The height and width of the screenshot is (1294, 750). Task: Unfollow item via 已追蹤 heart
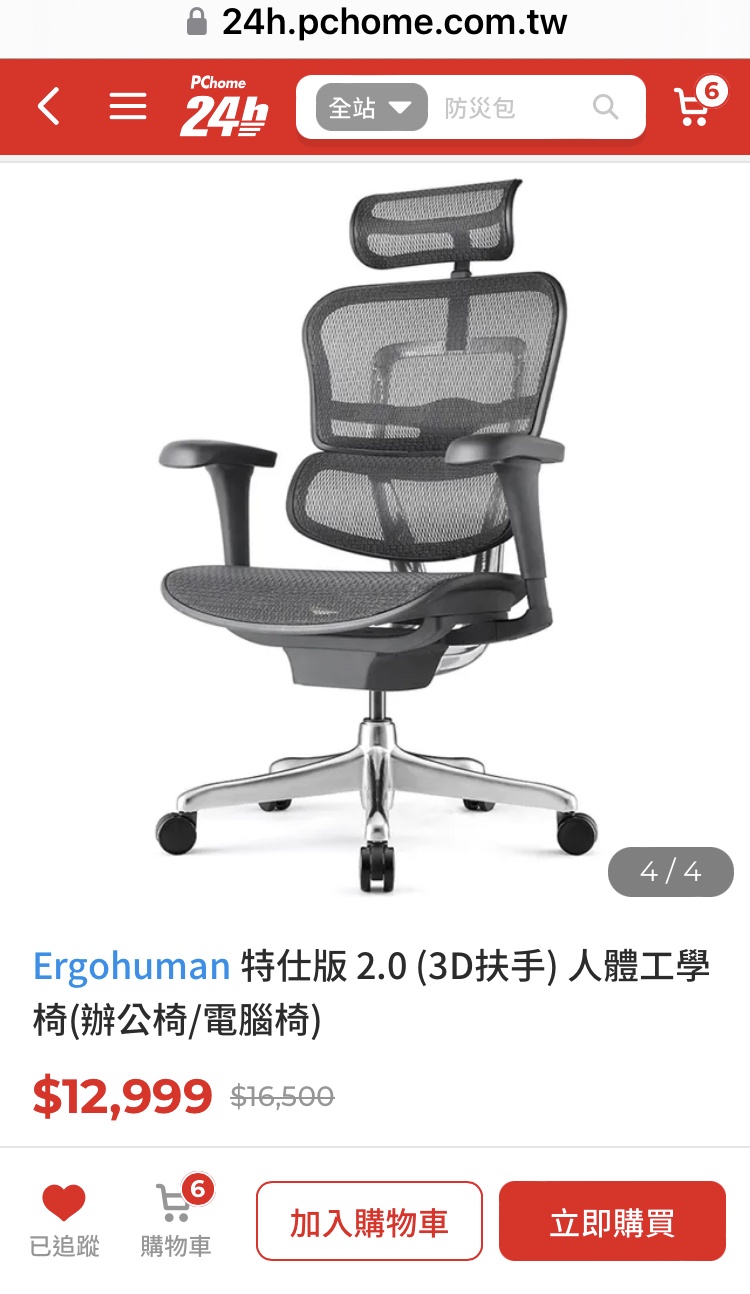64,1219
